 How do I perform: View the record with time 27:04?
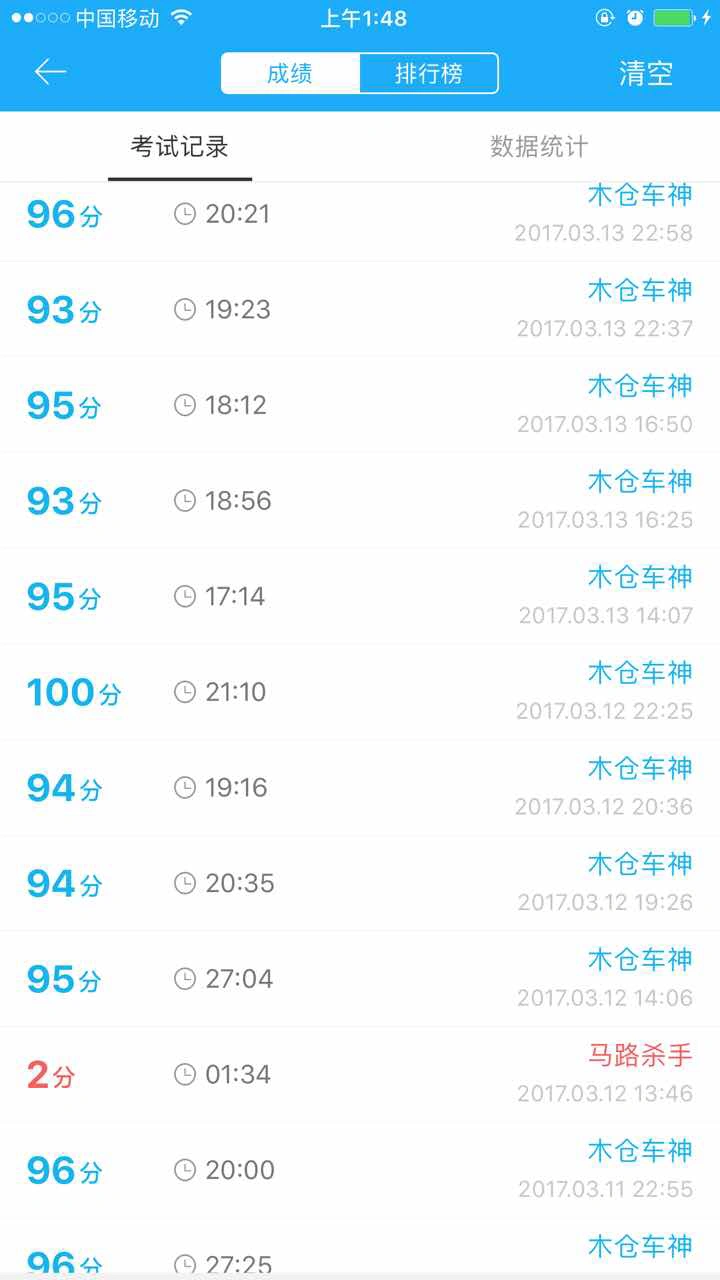tap(360, 979)
